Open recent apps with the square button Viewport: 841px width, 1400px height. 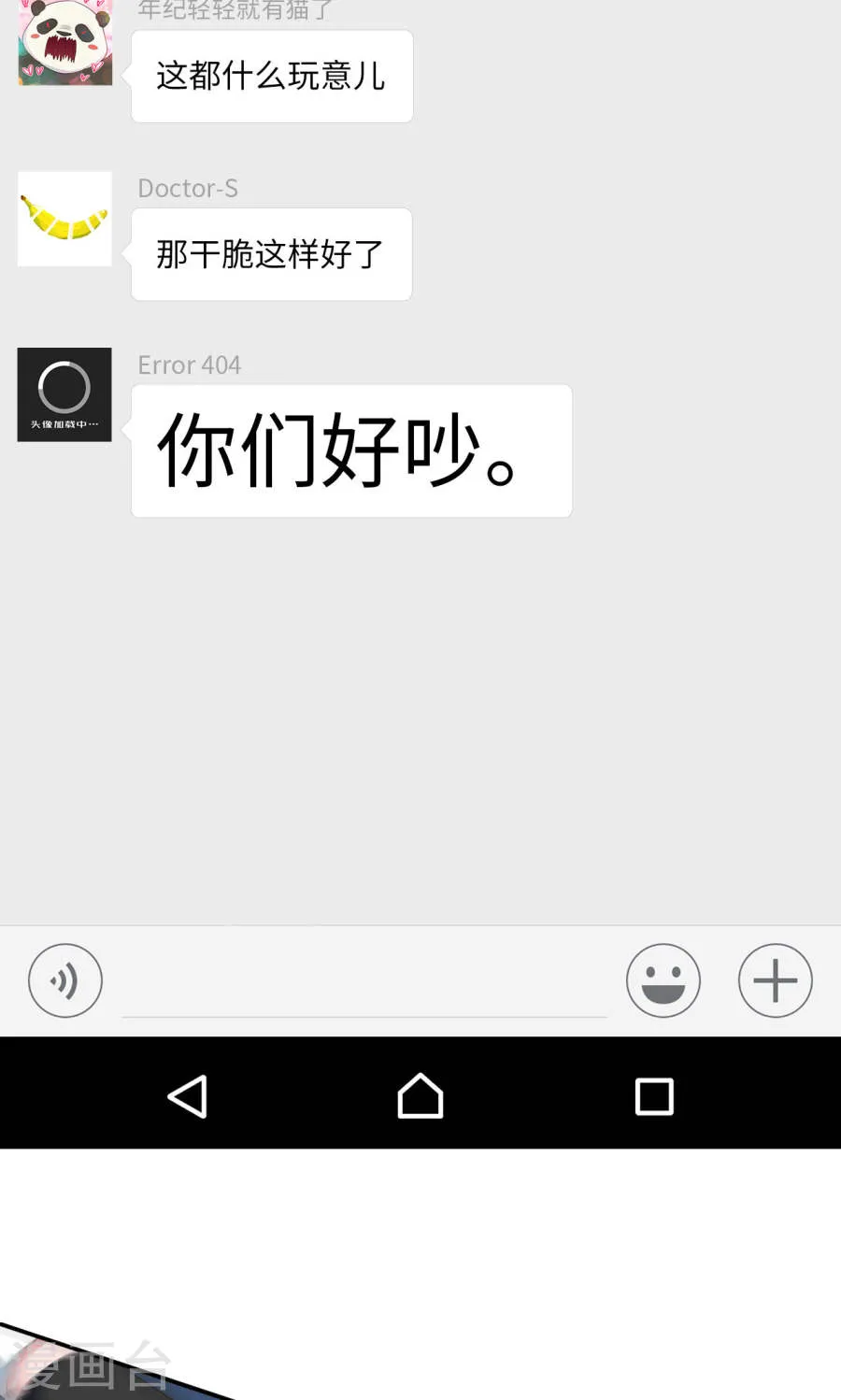pos(654,1095)
